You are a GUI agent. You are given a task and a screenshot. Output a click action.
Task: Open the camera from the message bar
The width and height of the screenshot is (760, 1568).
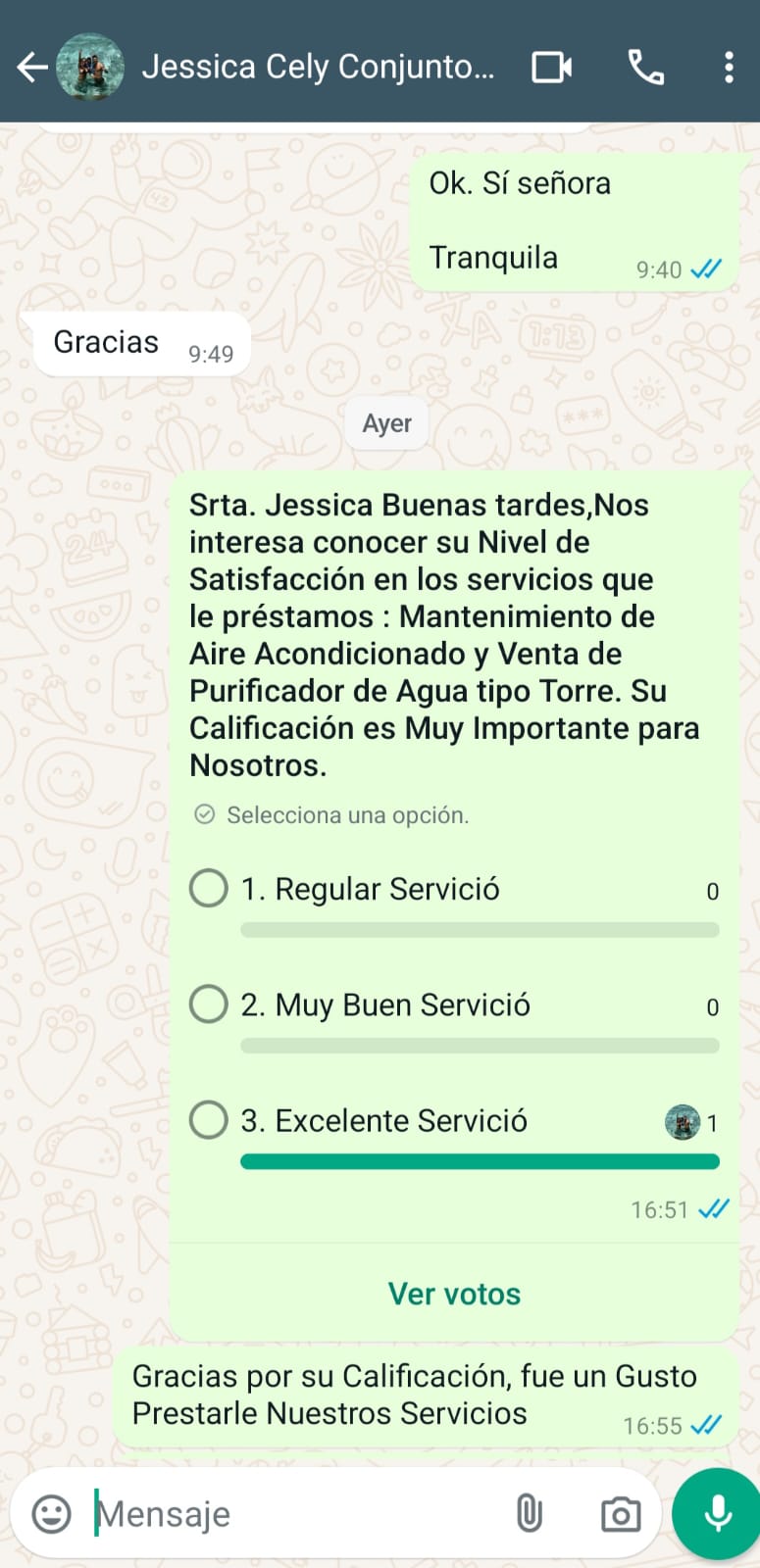620,1514
